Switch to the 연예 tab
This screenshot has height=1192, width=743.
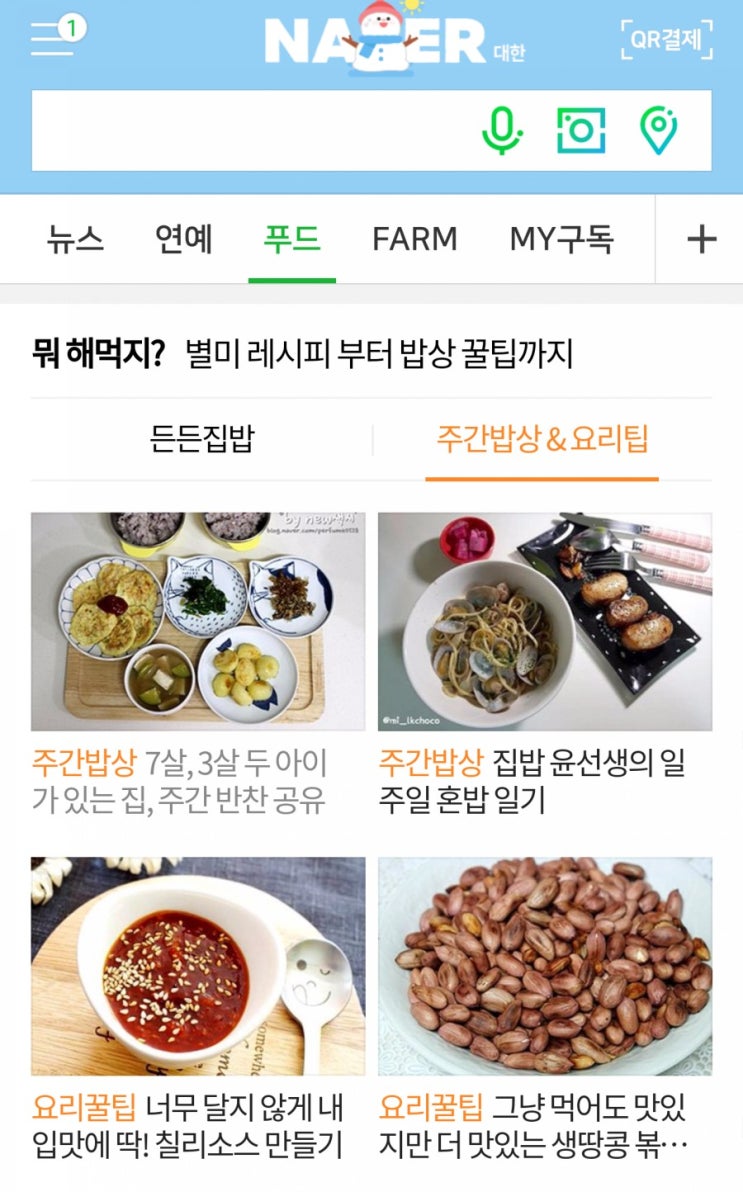(183, 239)
